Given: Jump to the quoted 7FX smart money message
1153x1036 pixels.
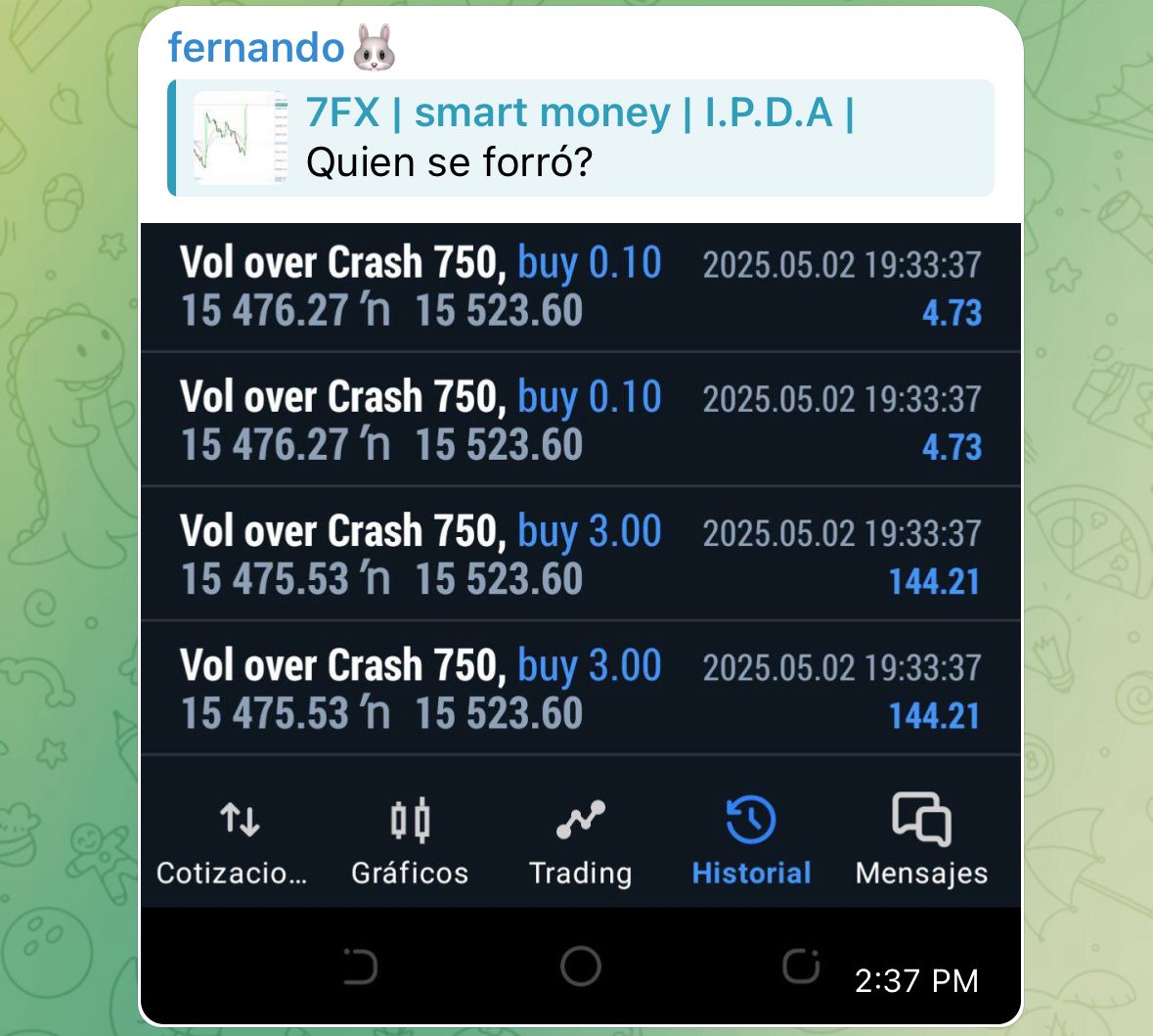Looking at the screenshot, I should 581,138.
